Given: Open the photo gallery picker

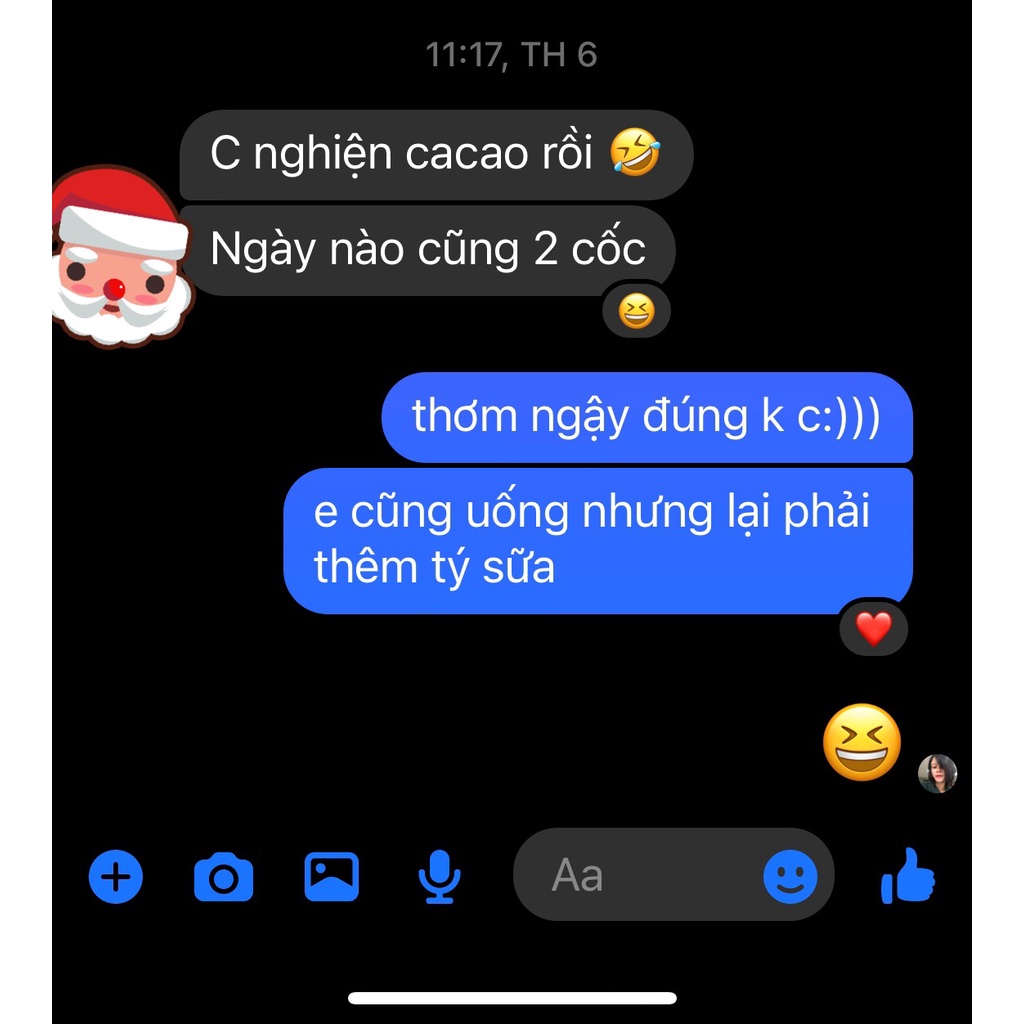Looking at the screenshot, I should [331, 877].
